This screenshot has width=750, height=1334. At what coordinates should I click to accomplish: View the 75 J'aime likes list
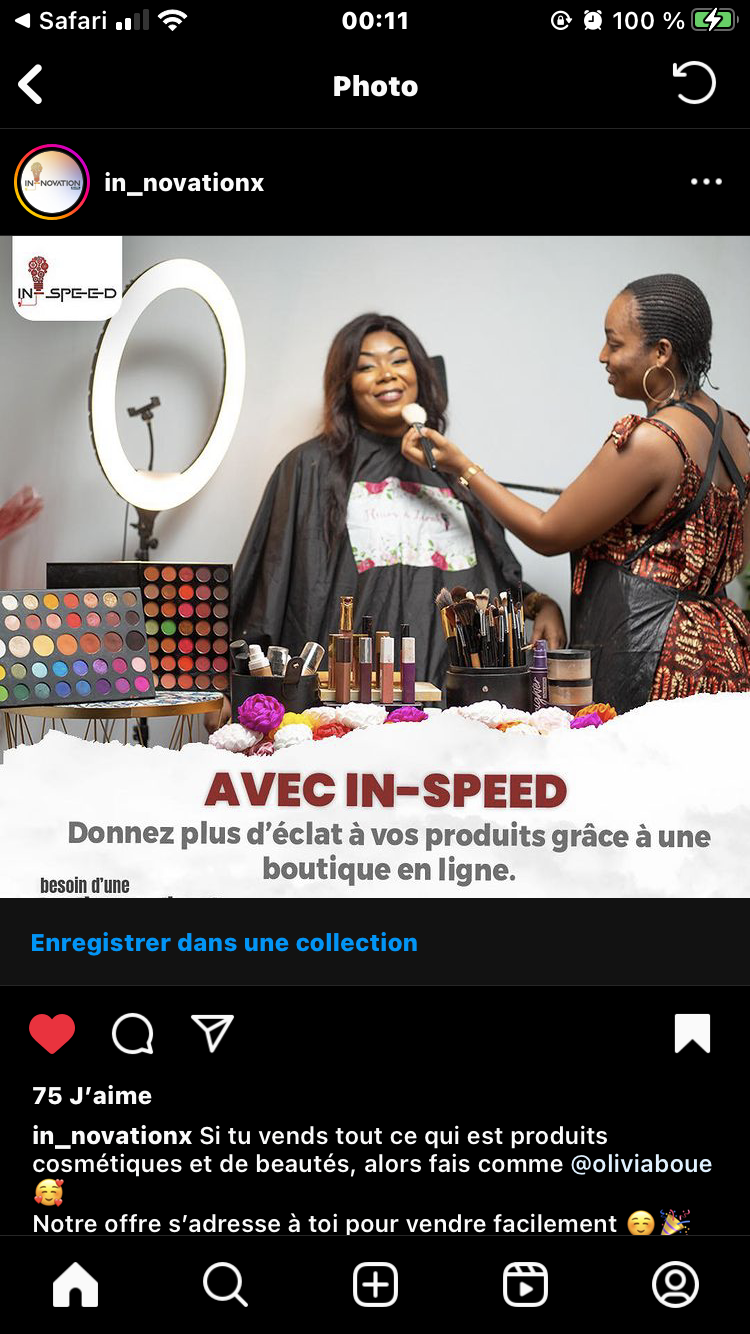(x=92, y=1095)
